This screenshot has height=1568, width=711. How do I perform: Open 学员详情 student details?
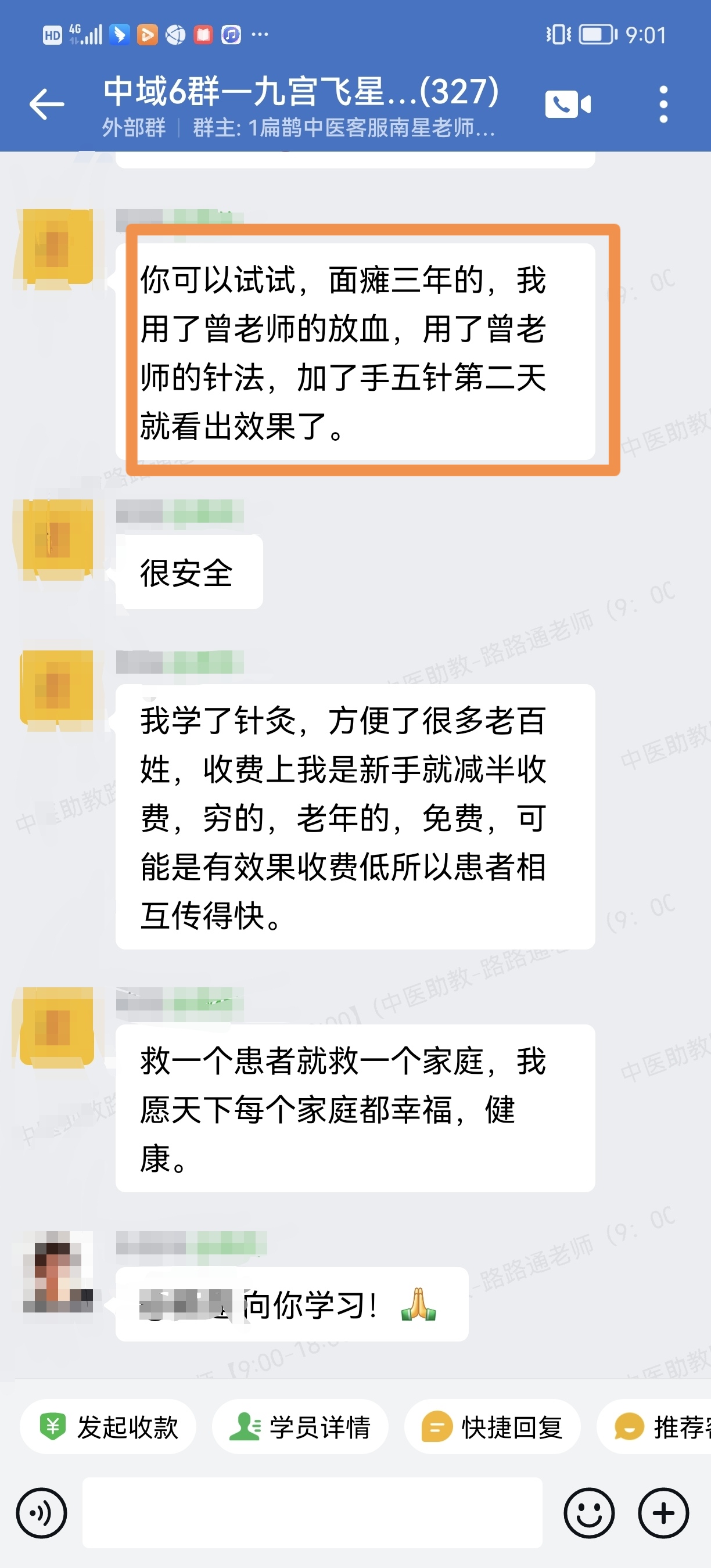tap(300, 1426)
